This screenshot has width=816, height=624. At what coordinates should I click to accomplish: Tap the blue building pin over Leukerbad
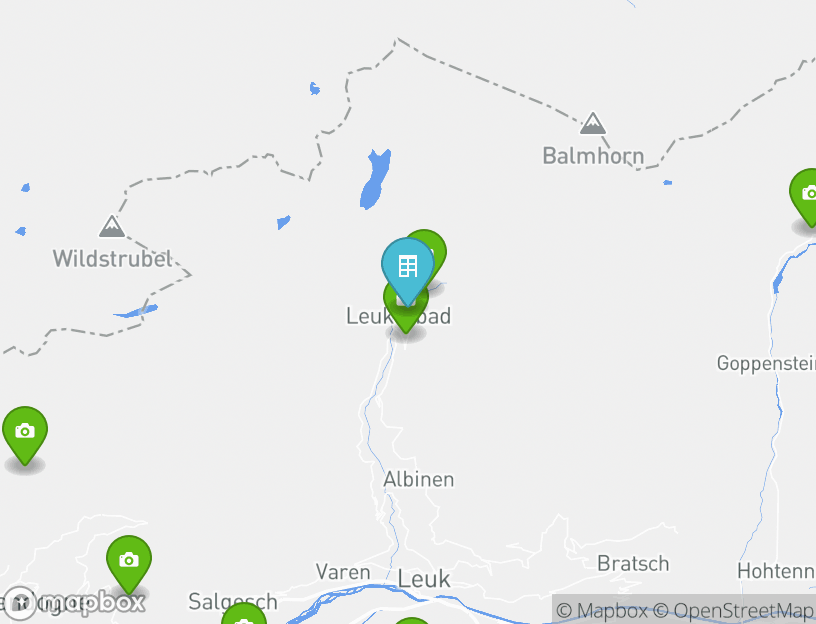(407, 266)
